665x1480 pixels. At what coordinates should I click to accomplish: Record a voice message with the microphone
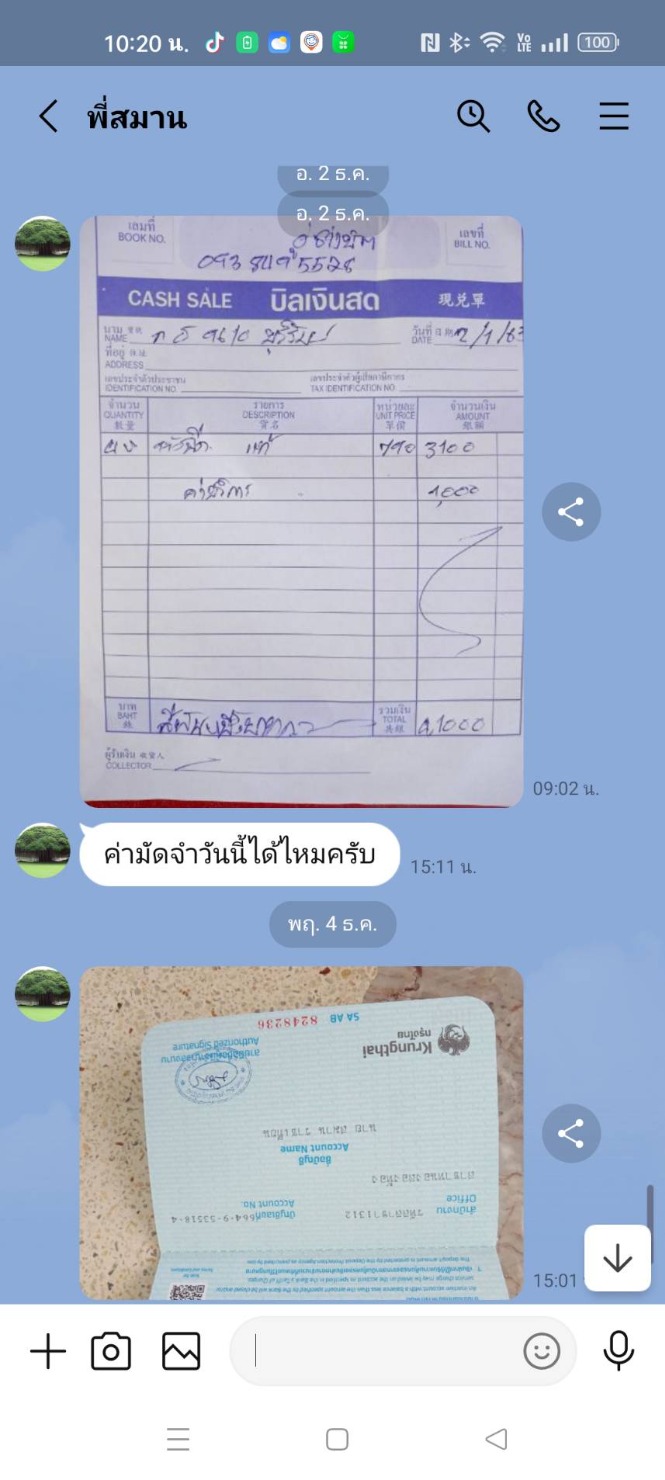coord(618,1351)
